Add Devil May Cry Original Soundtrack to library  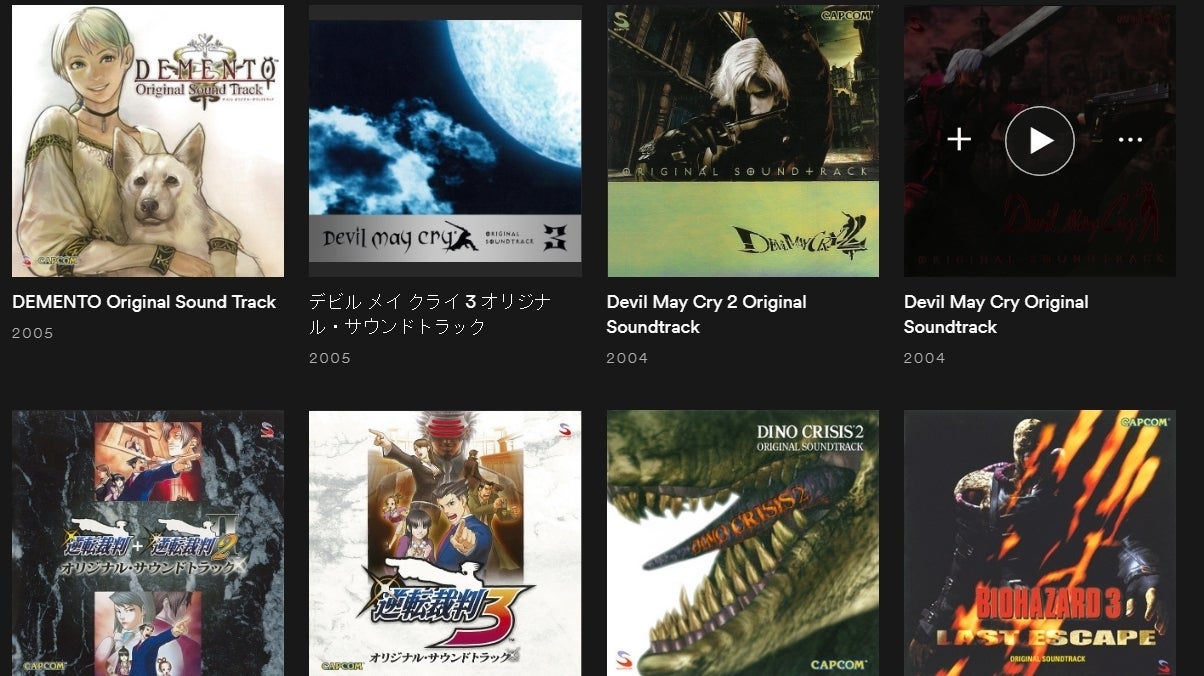pos(959,140)
